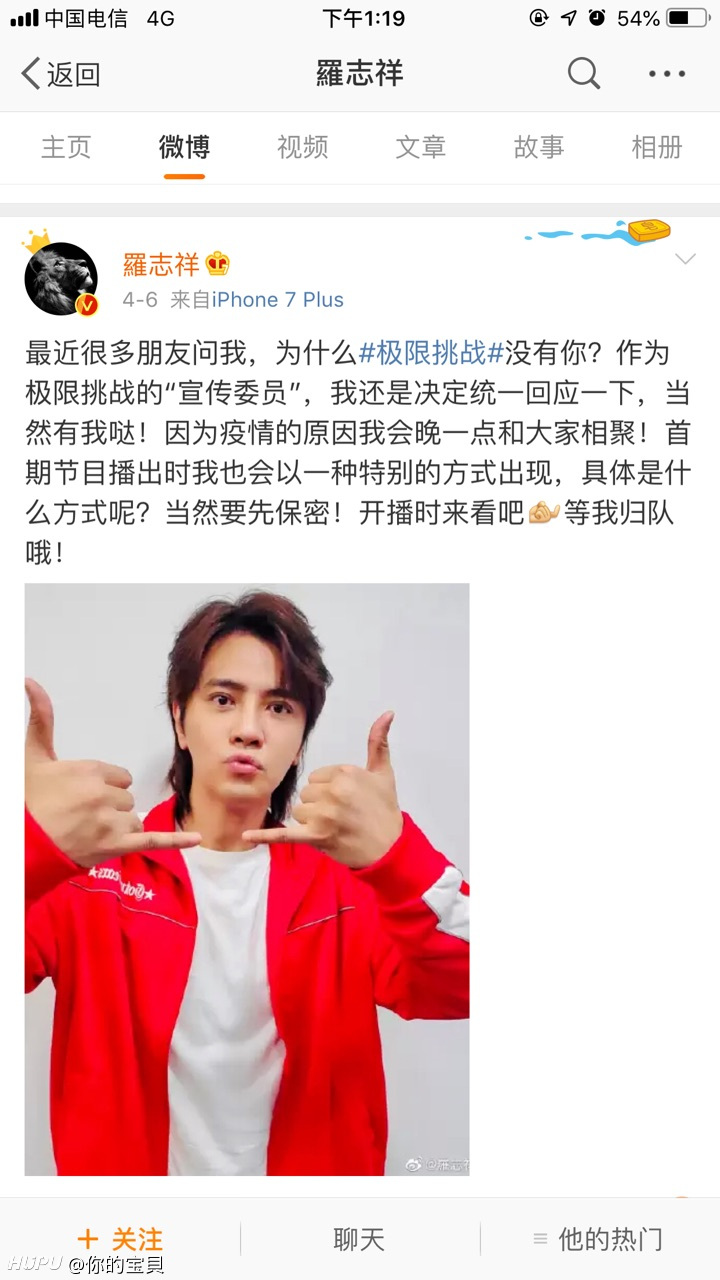Open the 相册 tab
720x1280 pixels.
656,147
